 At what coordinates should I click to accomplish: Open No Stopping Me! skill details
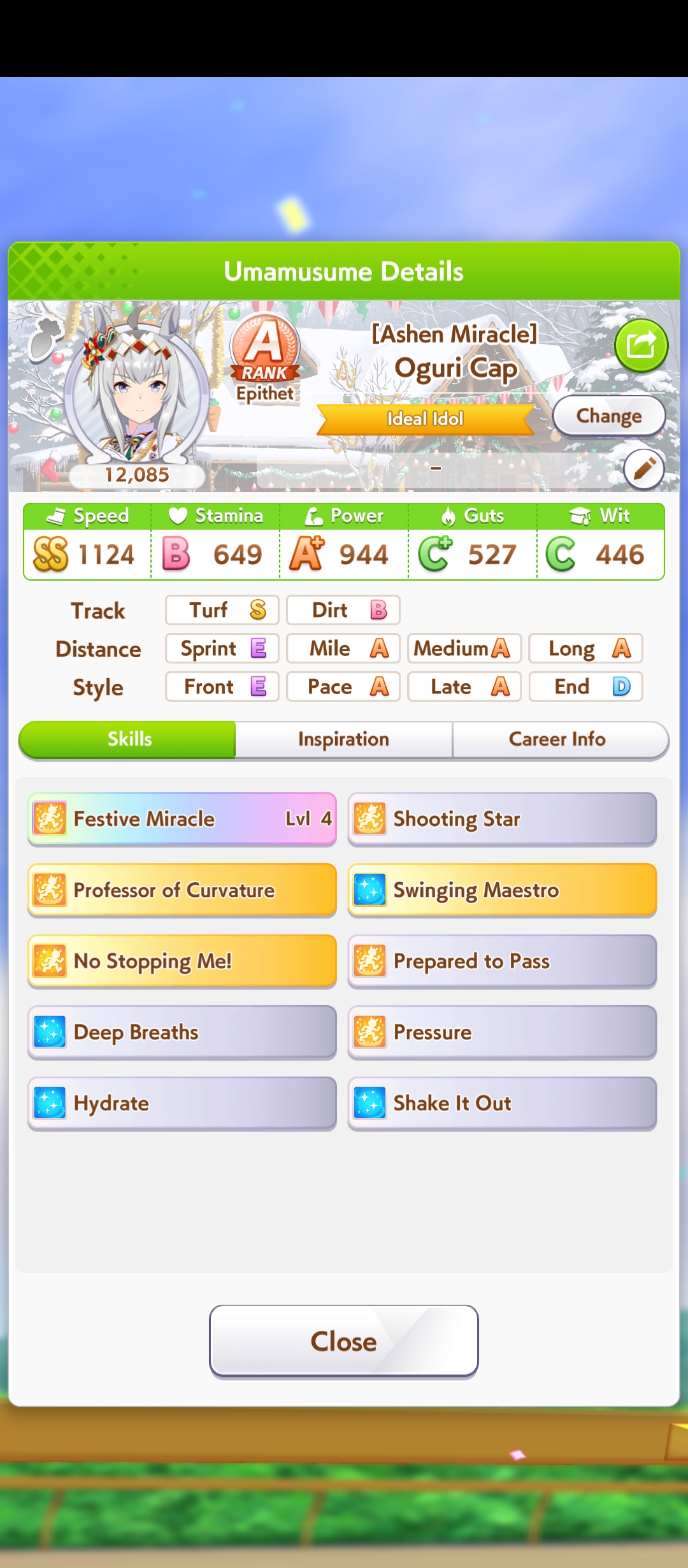(182, 961)
